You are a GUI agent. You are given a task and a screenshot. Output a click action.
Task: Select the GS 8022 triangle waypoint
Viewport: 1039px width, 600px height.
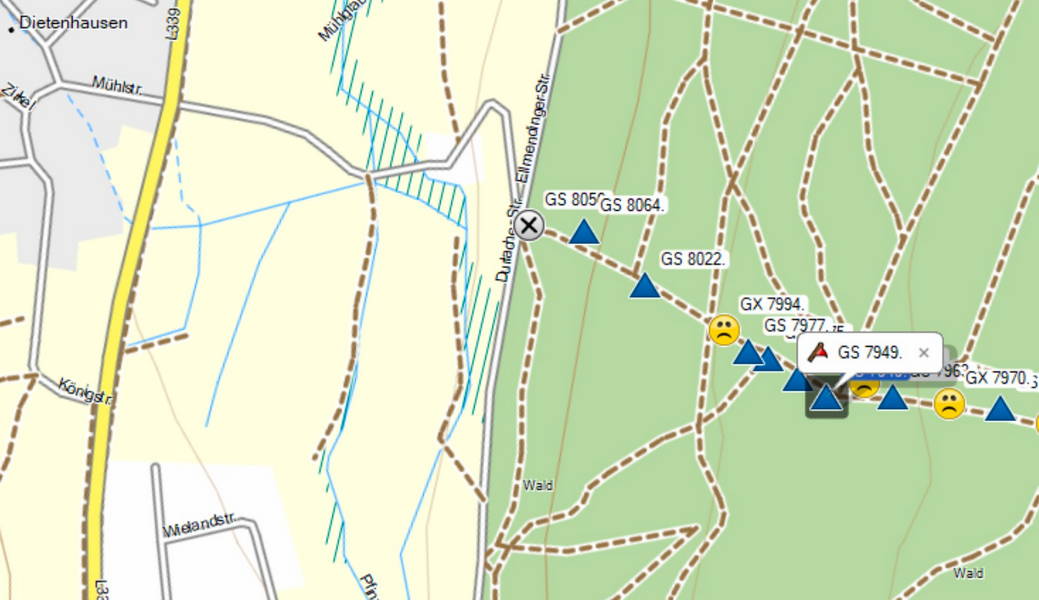coord(645,287)
